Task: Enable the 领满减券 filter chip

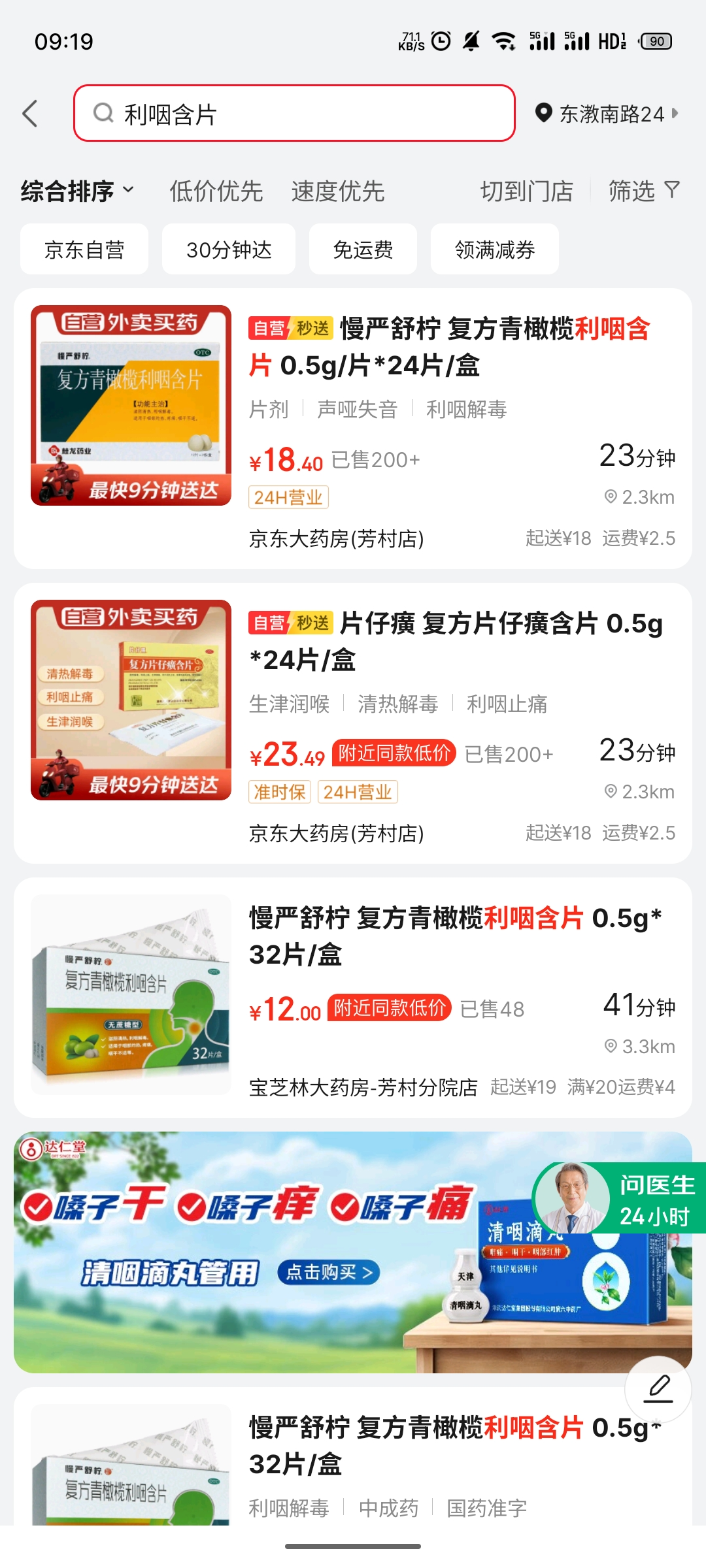Action: tap(495, 250)
